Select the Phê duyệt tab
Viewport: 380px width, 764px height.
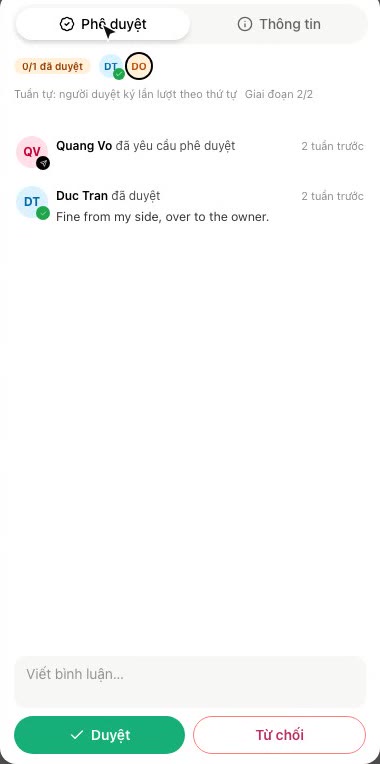point(103,24)
